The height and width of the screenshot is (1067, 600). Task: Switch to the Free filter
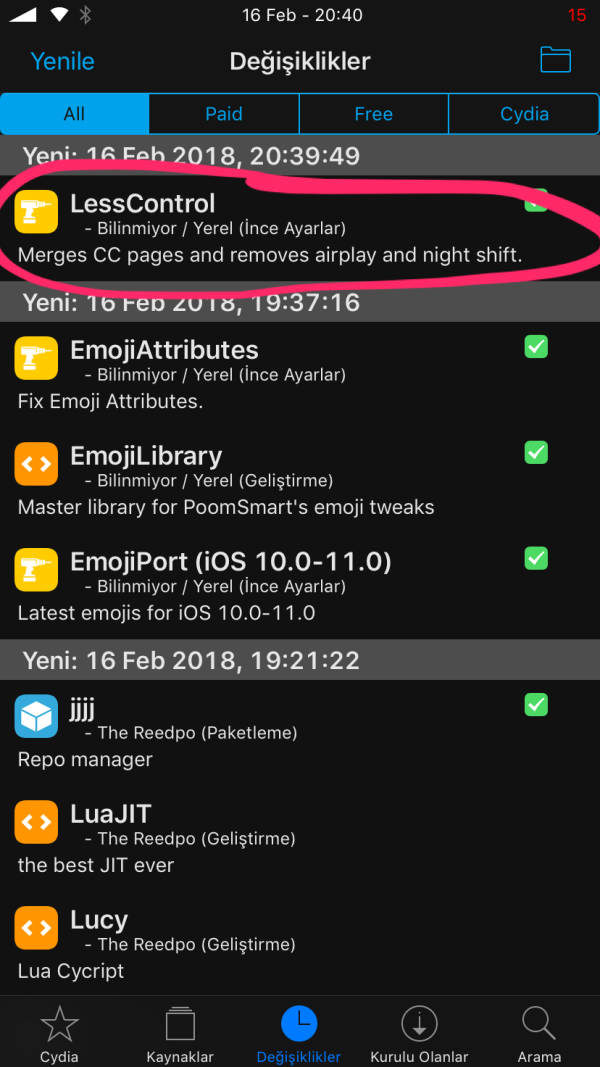373,114
